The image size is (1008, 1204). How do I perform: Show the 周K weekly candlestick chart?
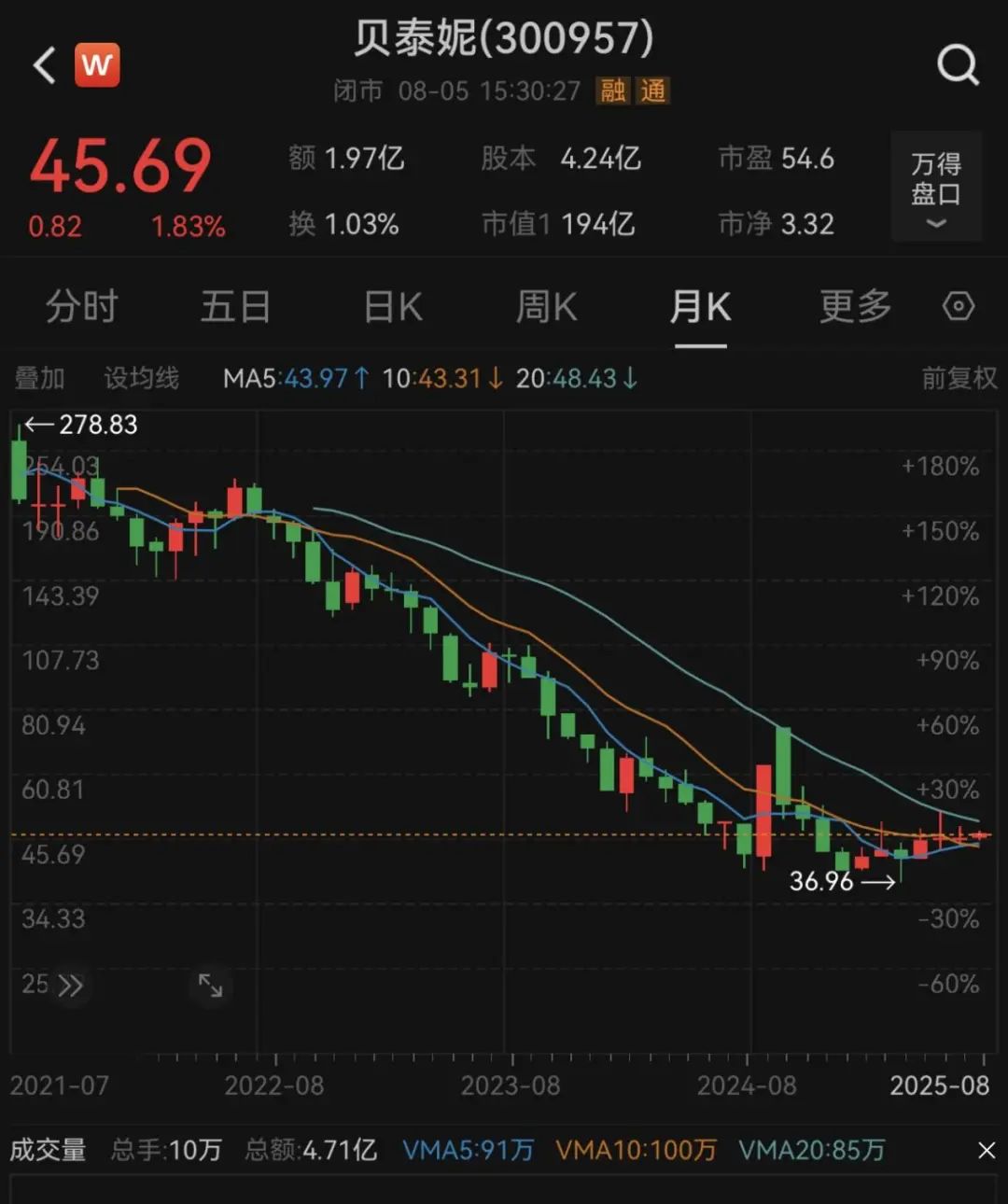click(x=546, y=307)
